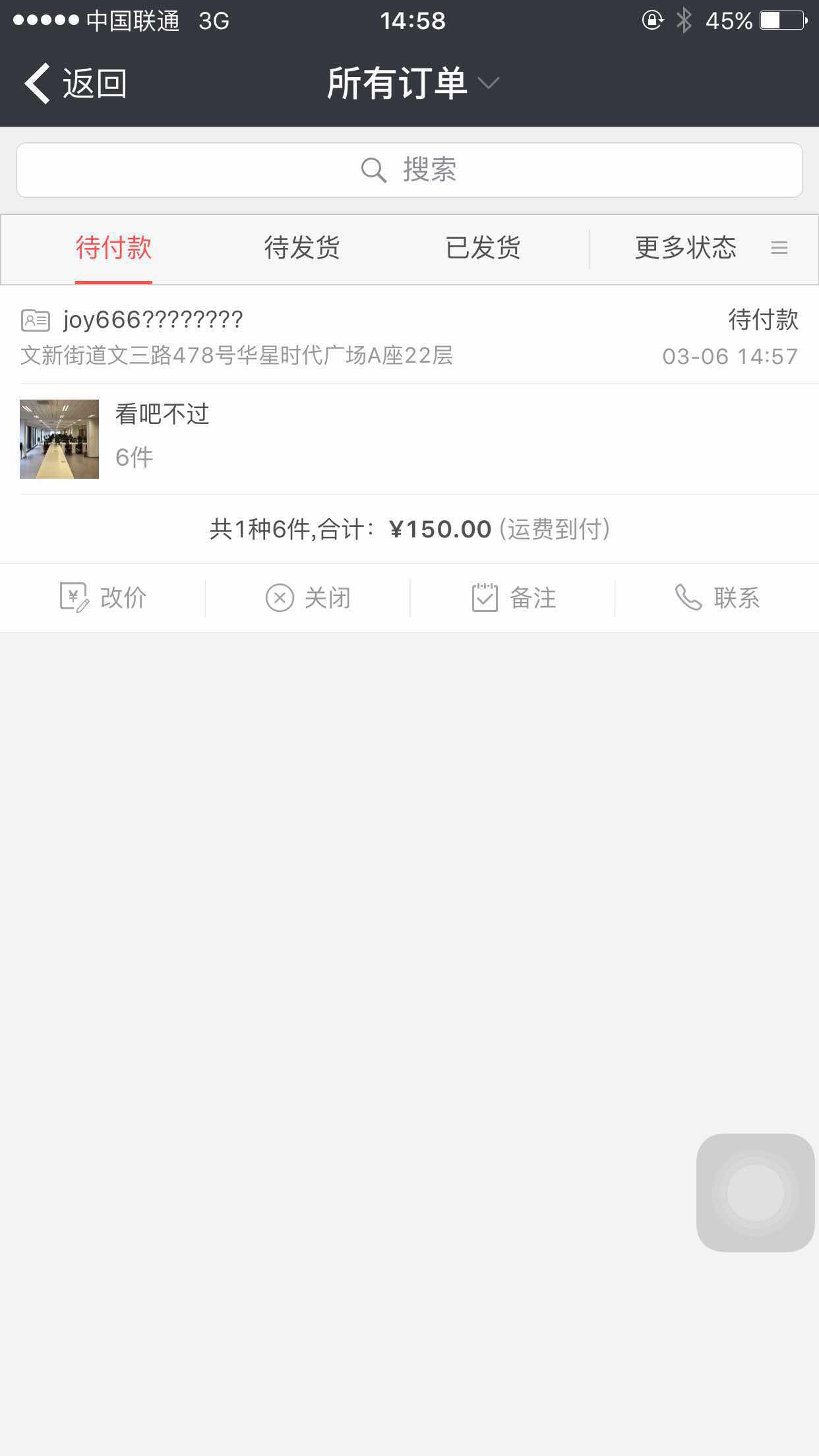Add a note with 备注
819x1456 pixels.
[x=513, y=598]
